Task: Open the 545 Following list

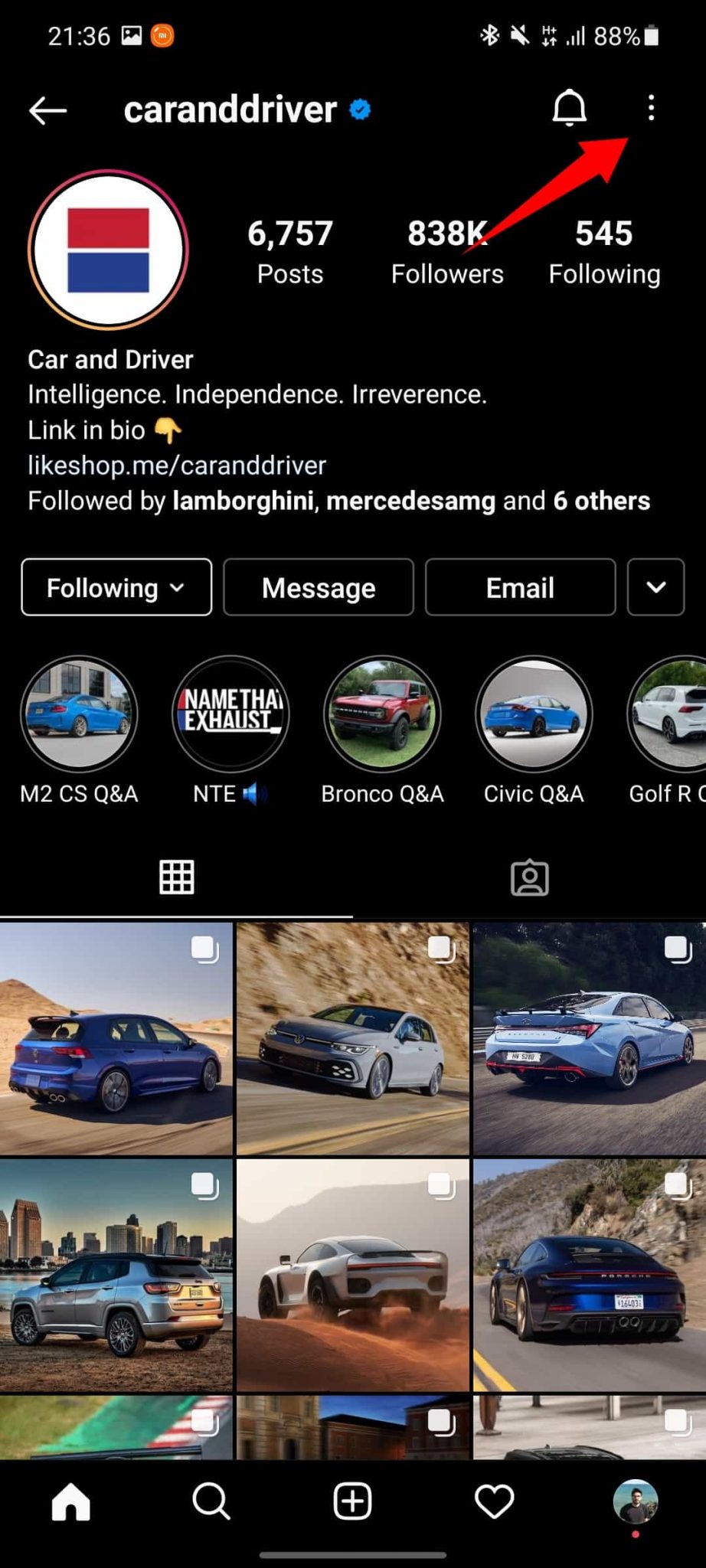Action: click(604, 252)
